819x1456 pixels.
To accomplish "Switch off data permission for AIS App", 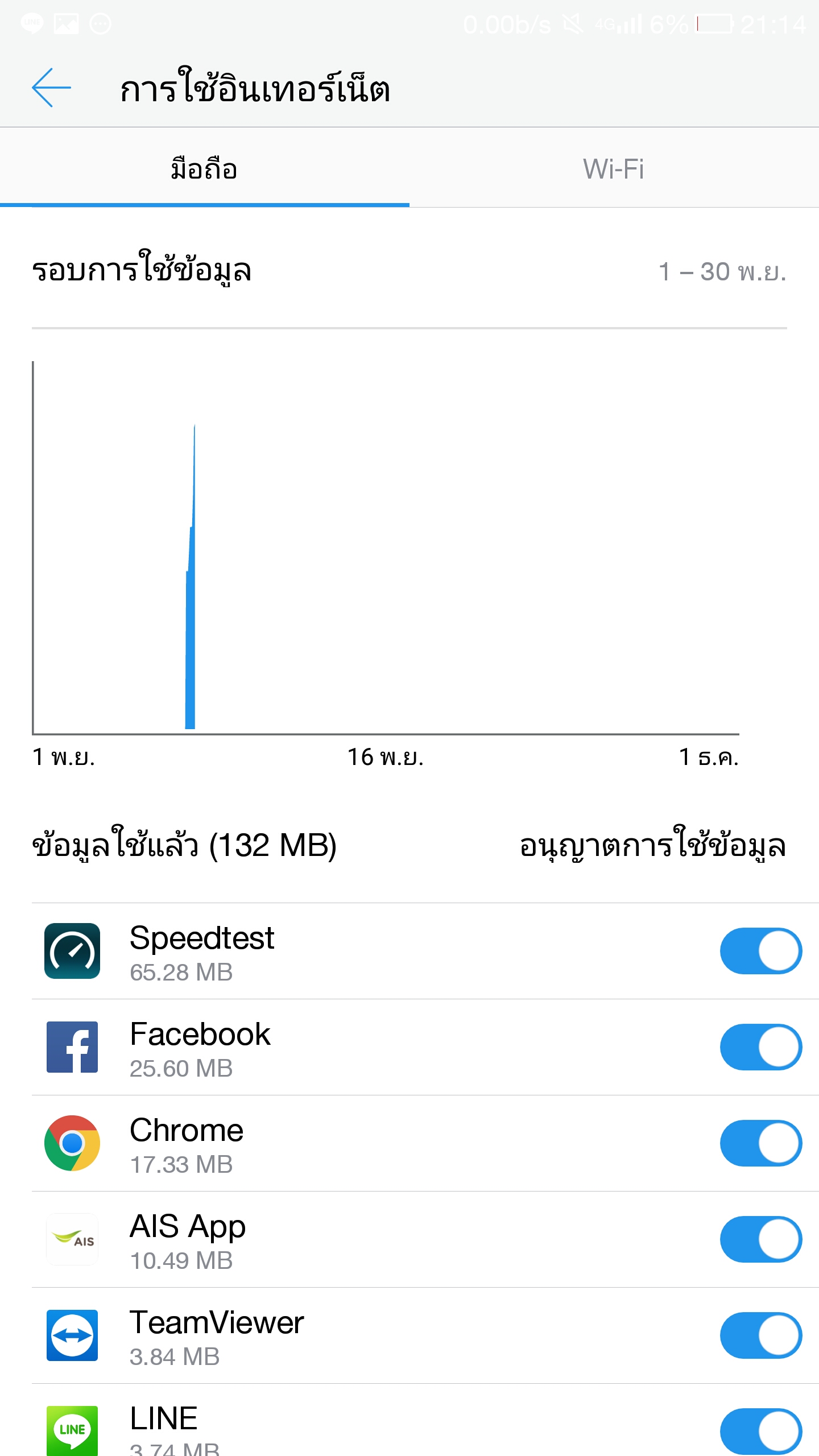I will [760, 1239].
